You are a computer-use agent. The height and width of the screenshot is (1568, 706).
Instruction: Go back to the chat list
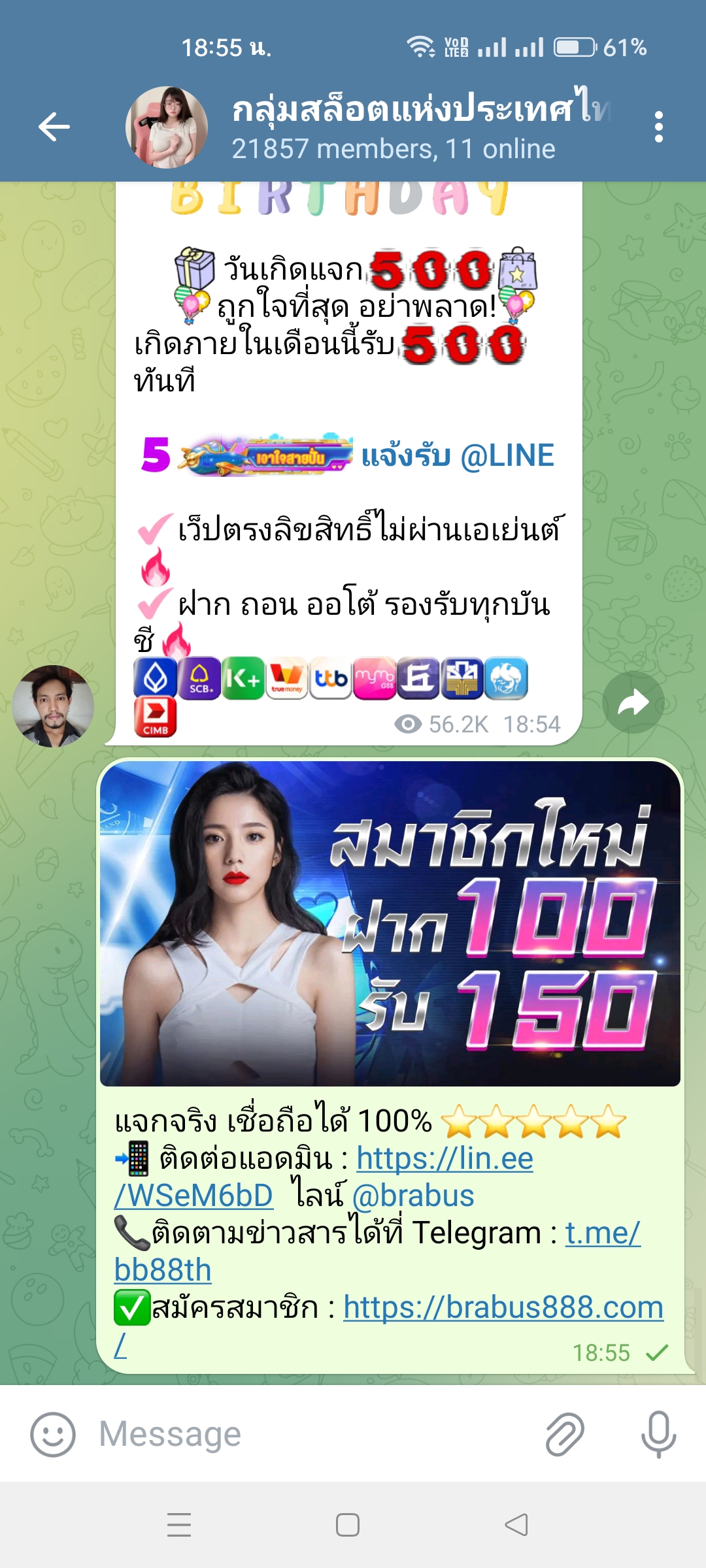tap(54, 127)
